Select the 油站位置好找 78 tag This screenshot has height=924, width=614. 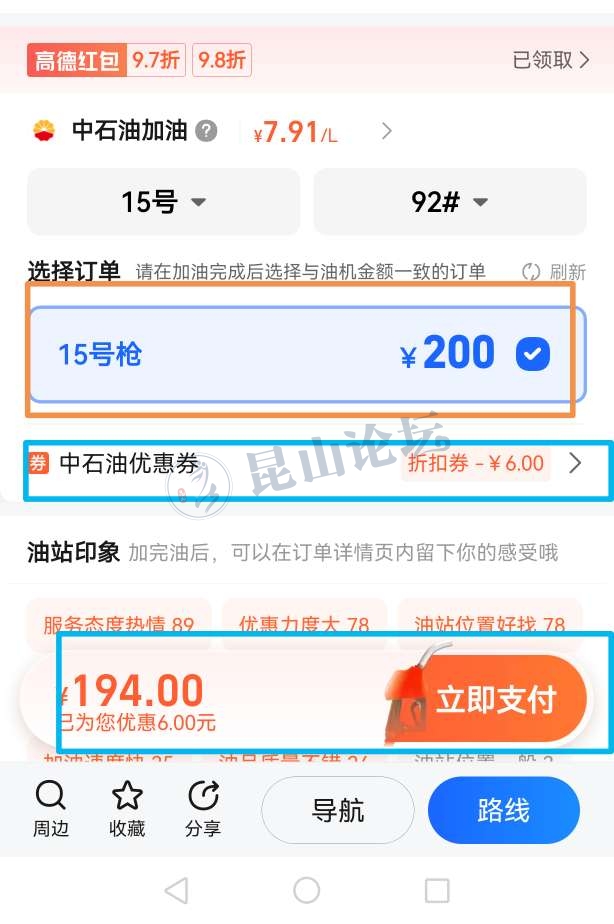click(x=489, y=625)
